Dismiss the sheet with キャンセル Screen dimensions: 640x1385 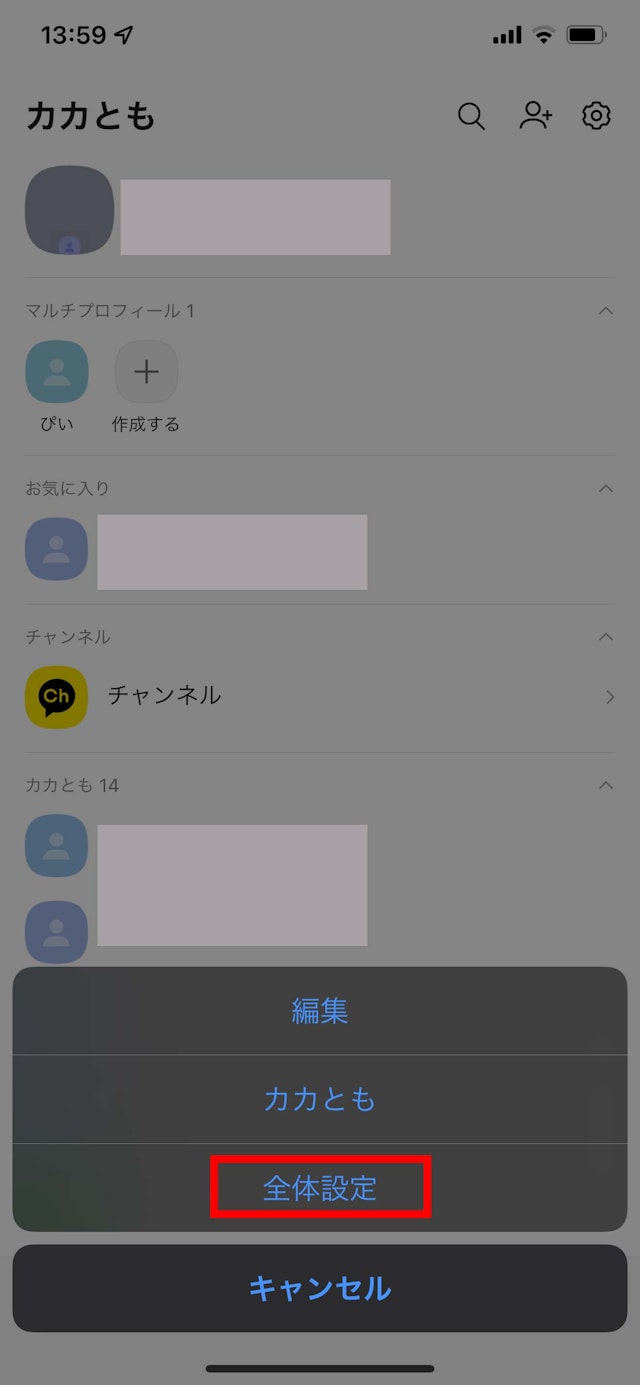coord(320,1288)
